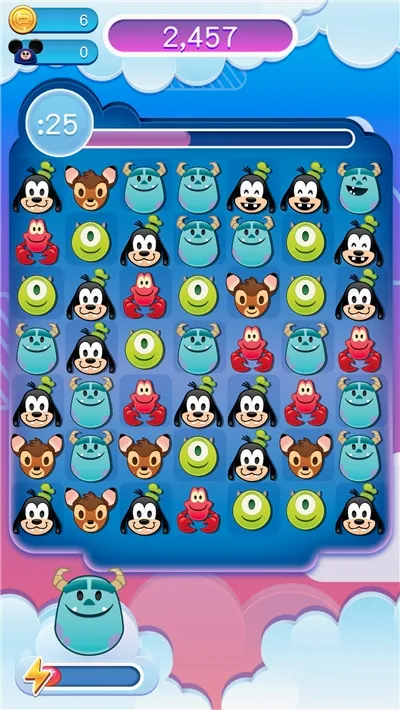Screen dimensions: 400x710
Task: Select the open-mouthed laughing Sulley tile
Action: pos(359,187)
